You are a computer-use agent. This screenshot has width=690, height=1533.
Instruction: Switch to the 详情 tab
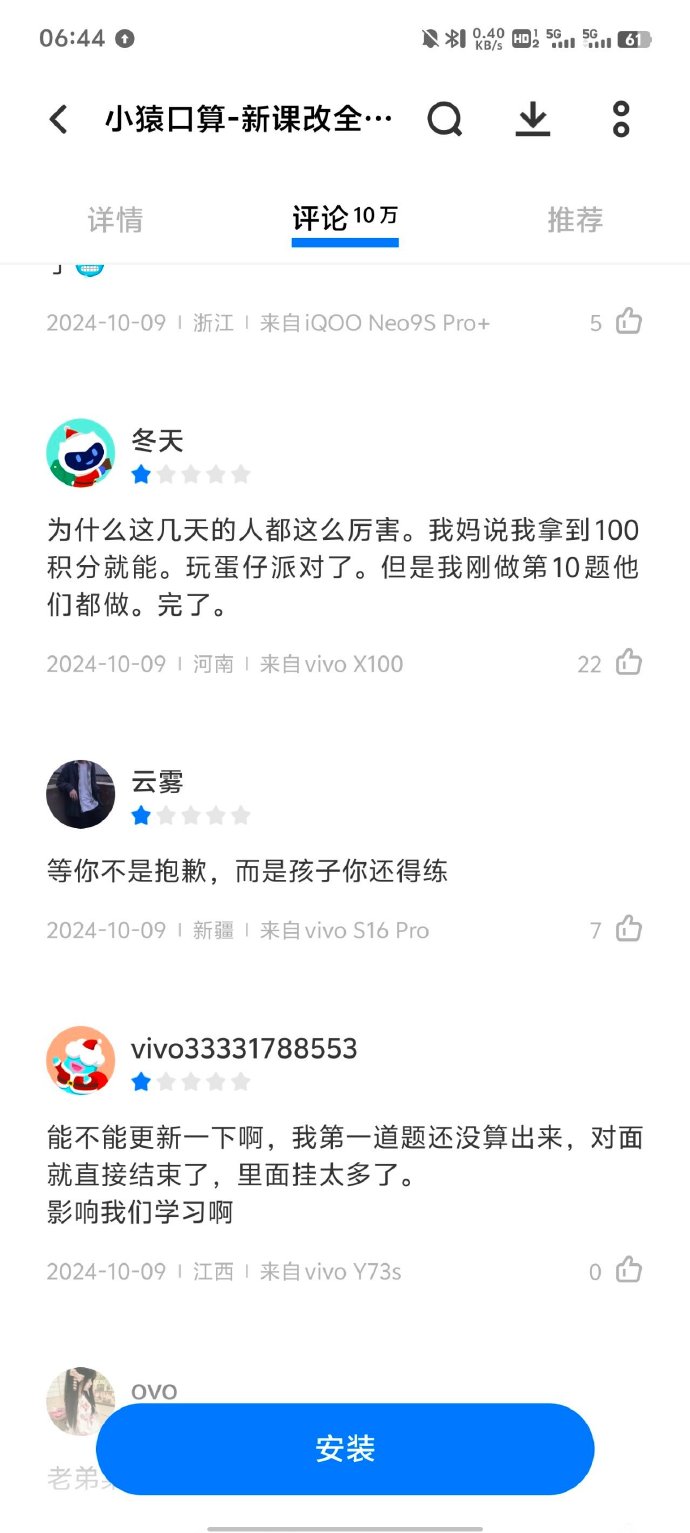pyautogui.click(x=115, y=220)
